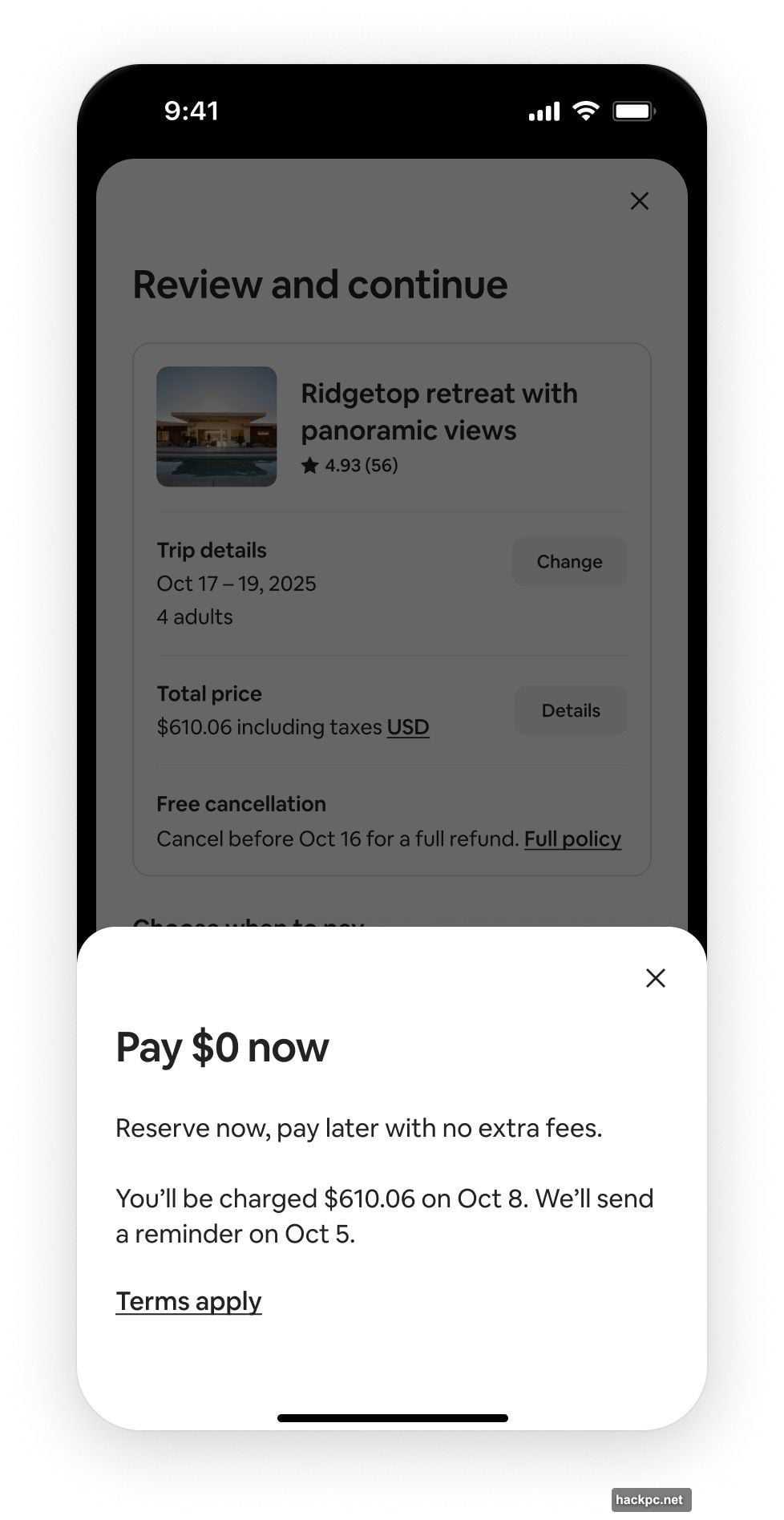Close the Review and continue screen
784x1520 pixels.
pyautogui.click(x=639, y=201)
